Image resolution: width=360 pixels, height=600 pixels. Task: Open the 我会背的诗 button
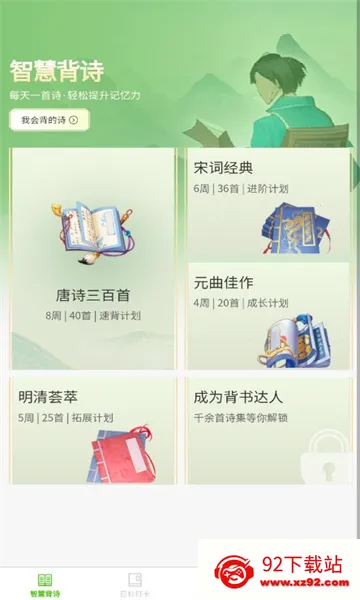click(49, 120)
